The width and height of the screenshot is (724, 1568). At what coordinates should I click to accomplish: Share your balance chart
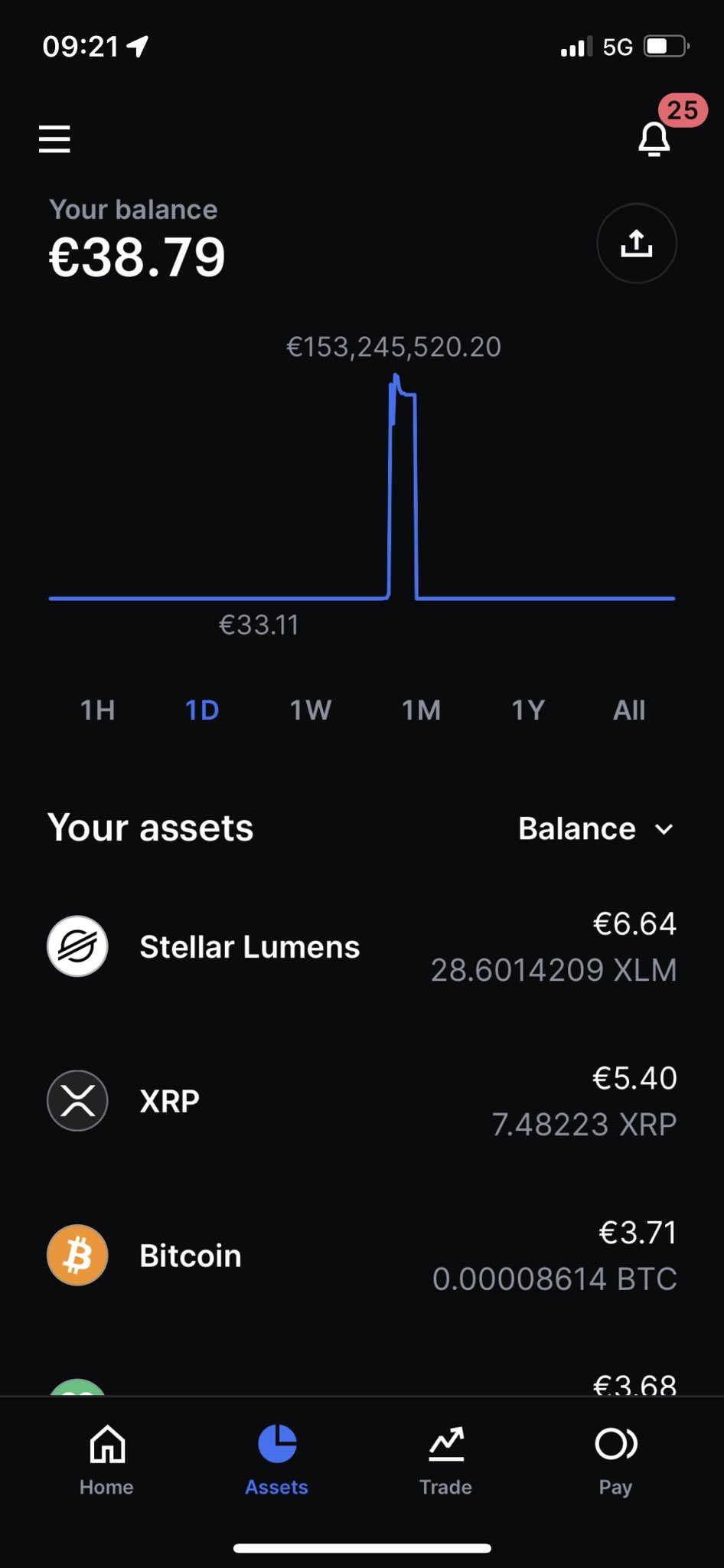(x=636, y=243)
